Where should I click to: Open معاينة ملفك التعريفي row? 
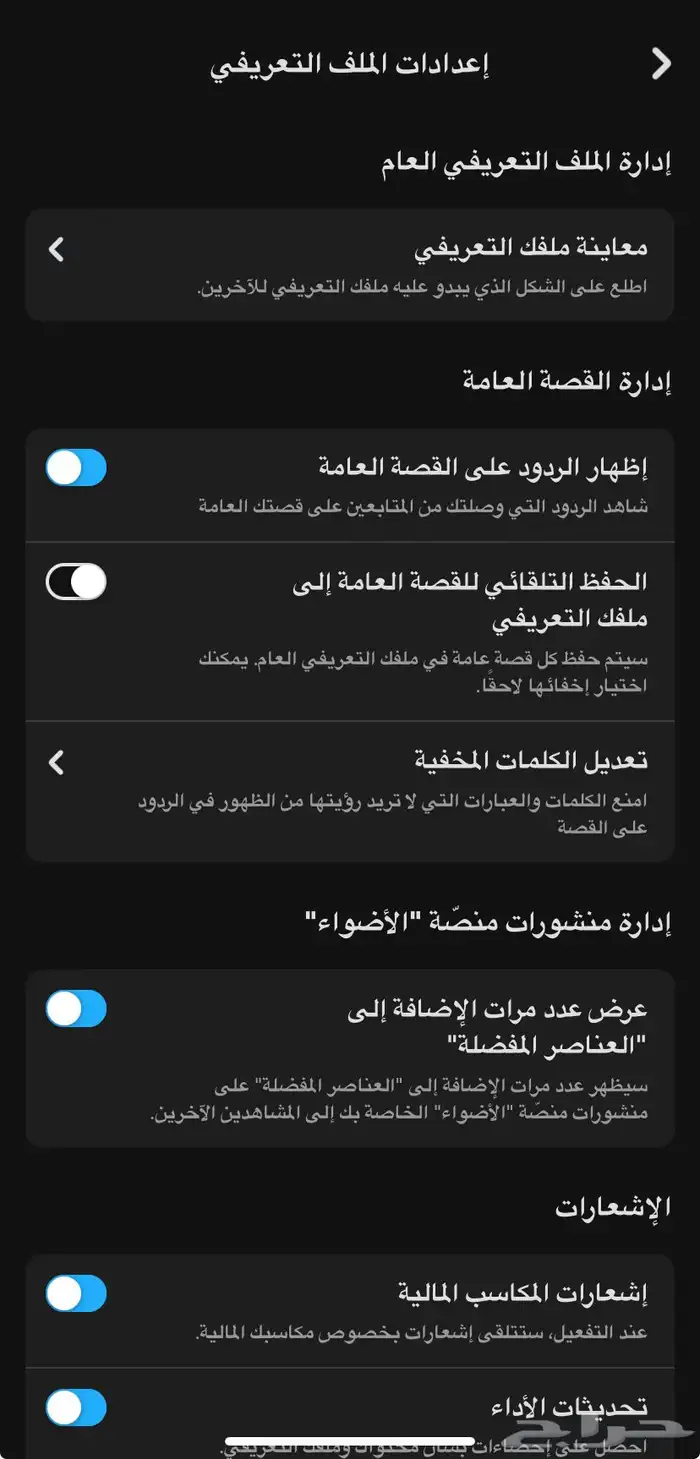tap(350, 265)
